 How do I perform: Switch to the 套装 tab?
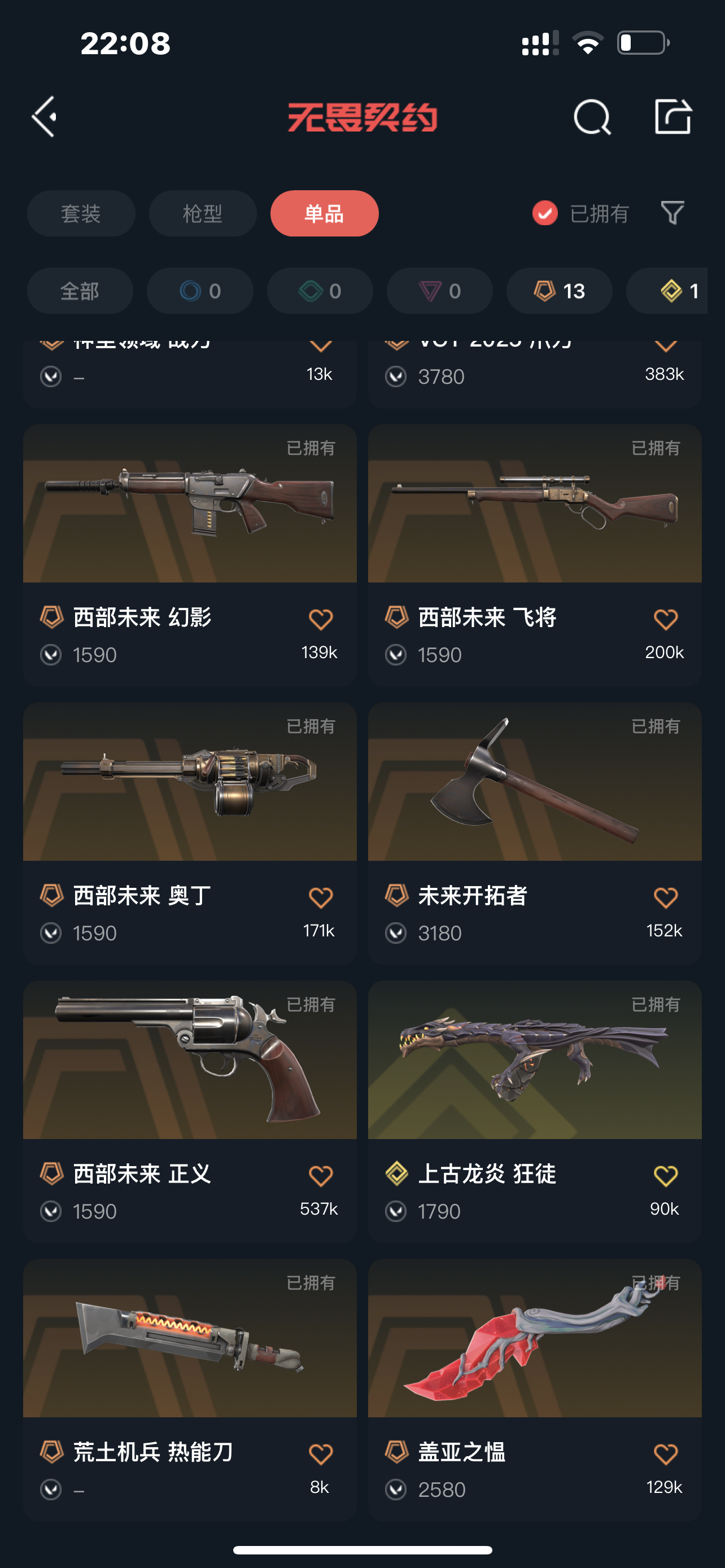click(81, 214)
